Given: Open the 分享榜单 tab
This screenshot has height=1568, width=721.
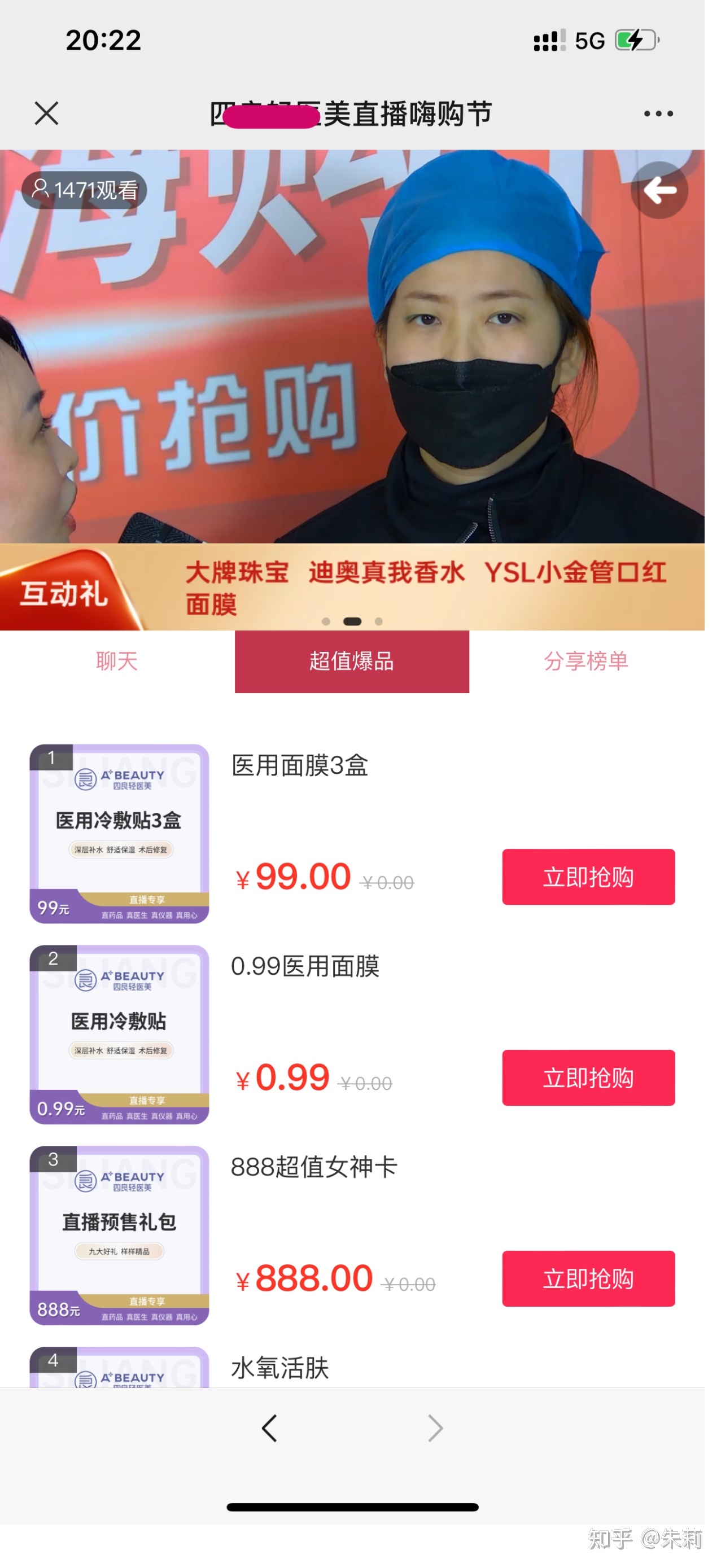Looking at the screenshot, I should tap(586, 661).
